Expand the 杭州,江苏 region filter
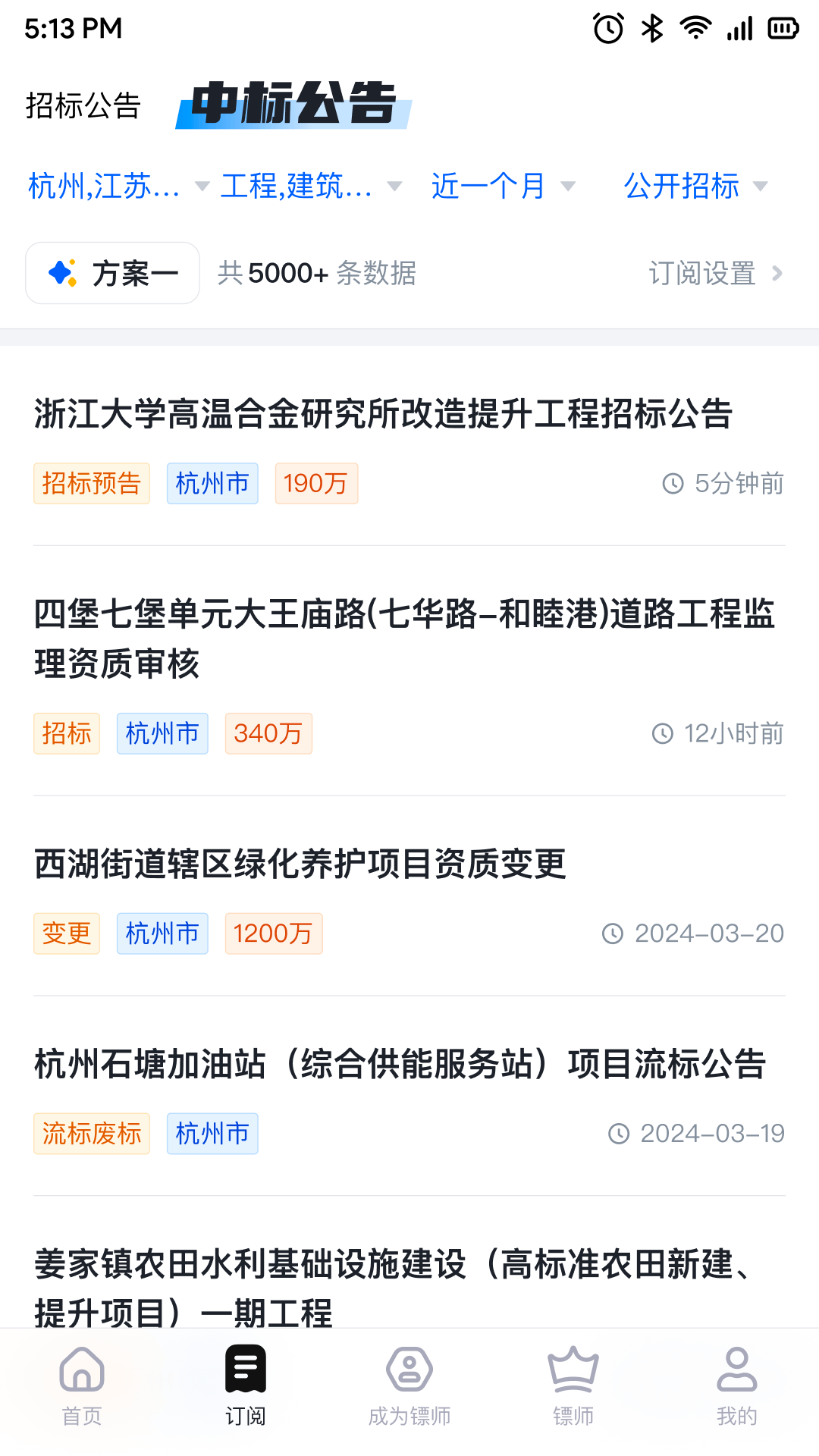Viewport: 819px width, 1456px height. click(x=118, y=187)
